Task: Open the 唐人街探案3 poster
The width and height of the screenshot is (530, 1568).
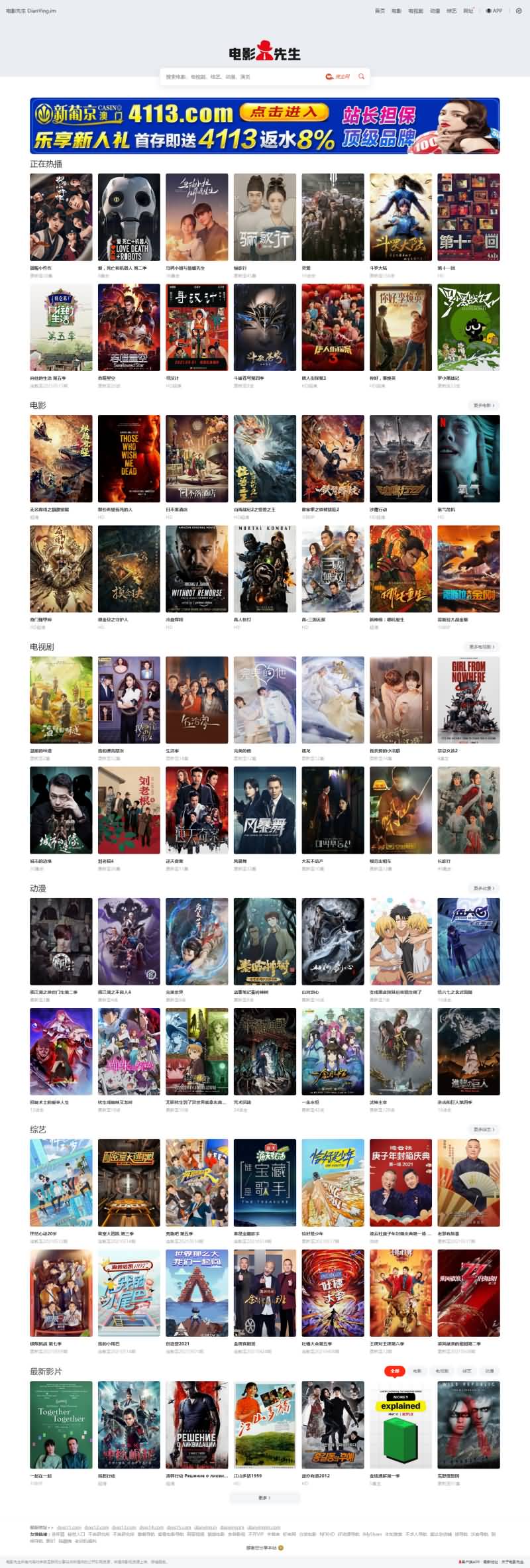Action: pyautogui.click(x=333, y=327)
